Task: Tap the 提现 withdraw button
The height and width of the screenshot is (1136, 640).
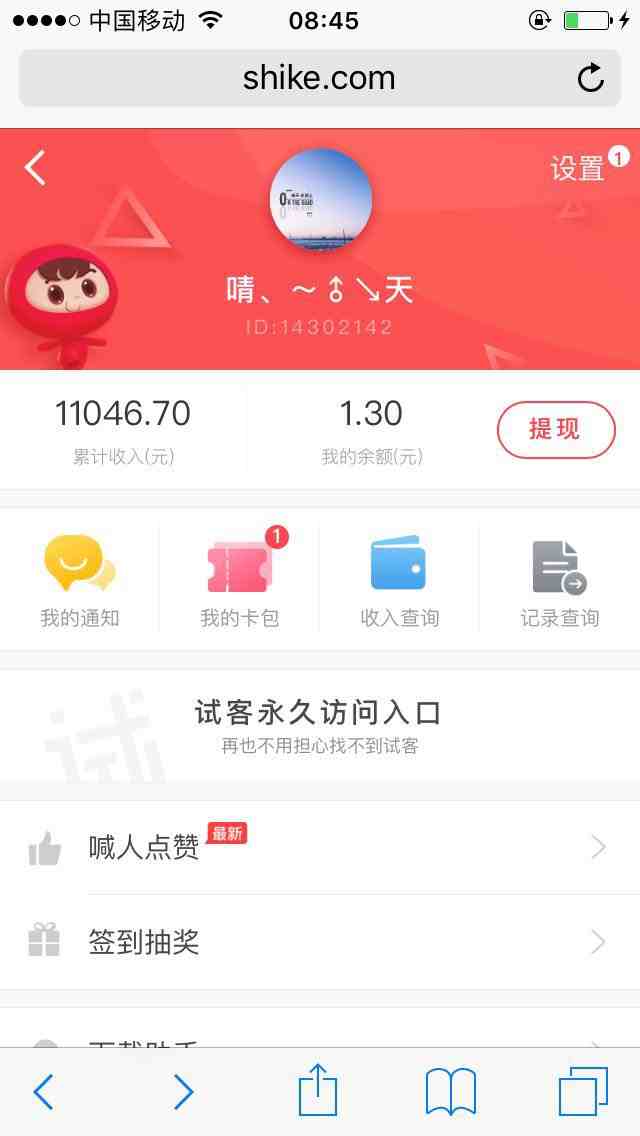Action: (x=556, y=430)
